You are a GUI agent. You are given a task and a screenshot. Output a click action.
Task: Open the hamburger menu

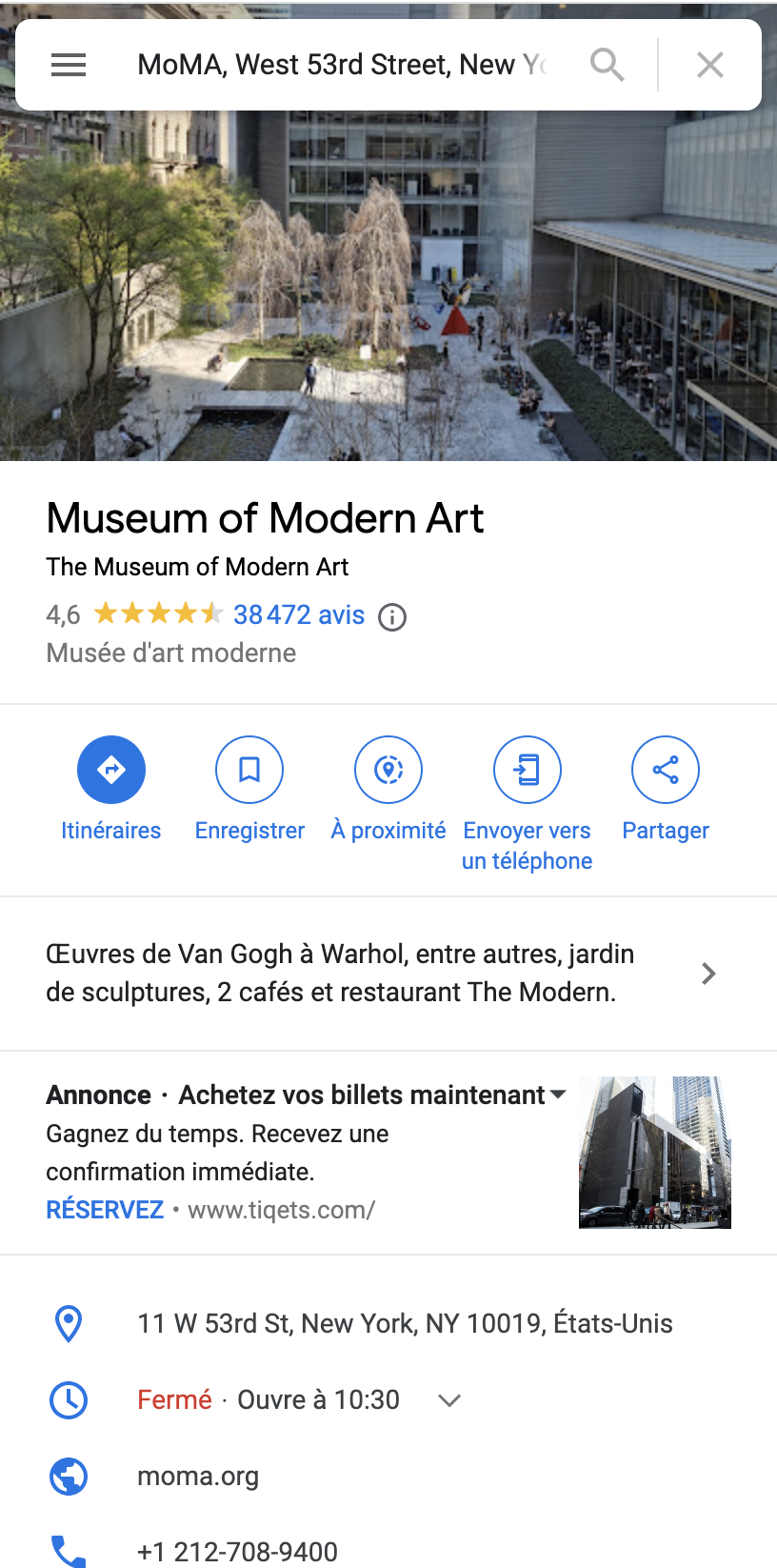coord(69,65)
